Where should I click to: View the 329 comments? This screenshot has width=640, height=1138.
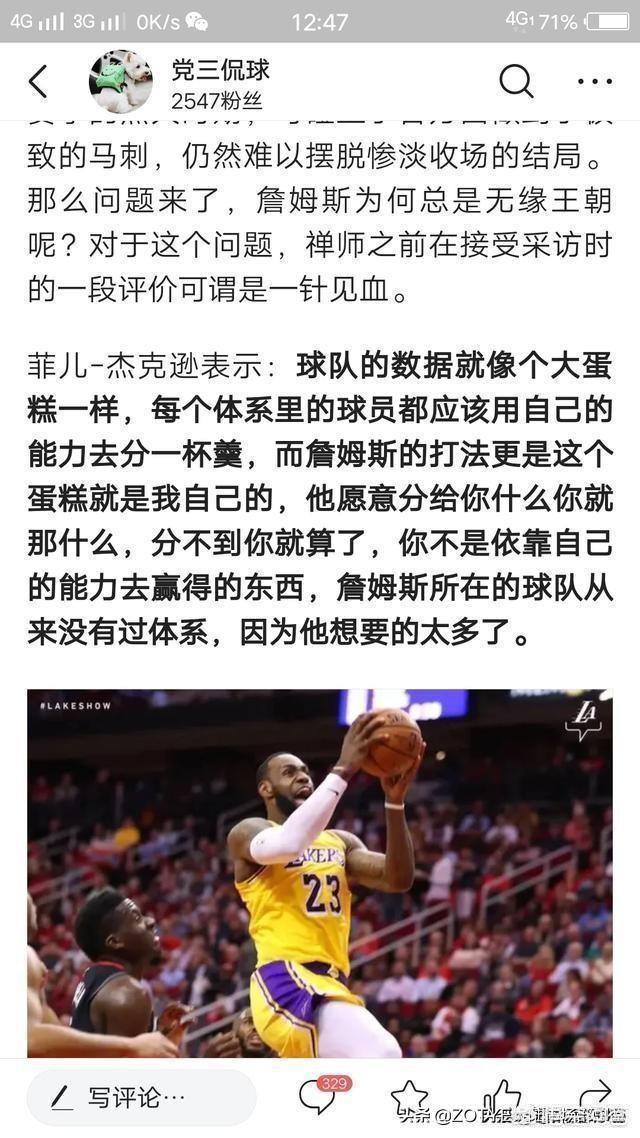318,1097
